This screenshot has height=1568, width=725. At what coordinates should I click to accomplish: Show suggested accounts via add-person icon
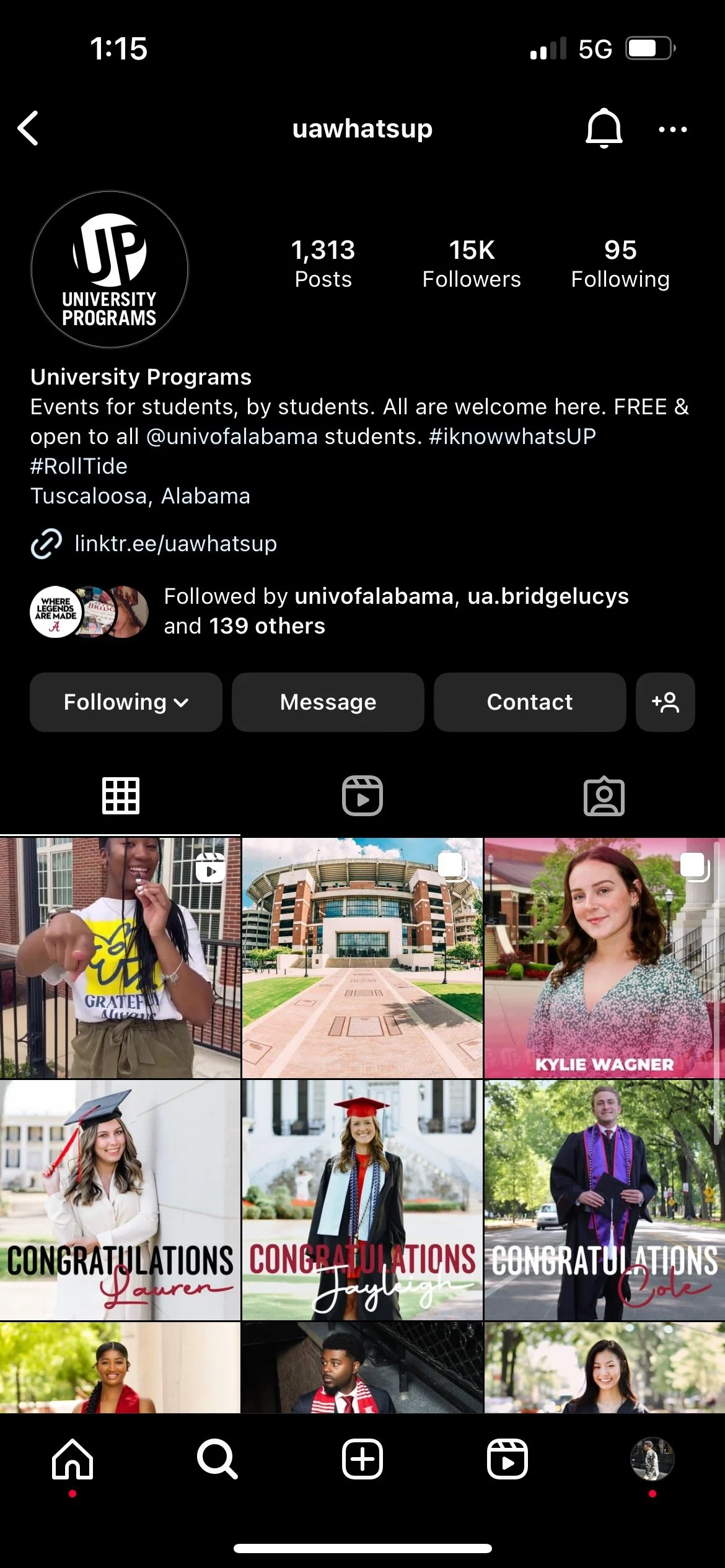click(665, 702)
